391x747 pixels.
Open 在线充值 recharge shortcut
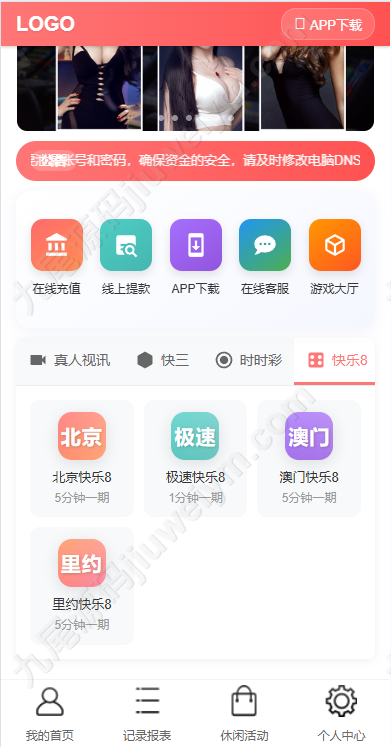[57, 257]
